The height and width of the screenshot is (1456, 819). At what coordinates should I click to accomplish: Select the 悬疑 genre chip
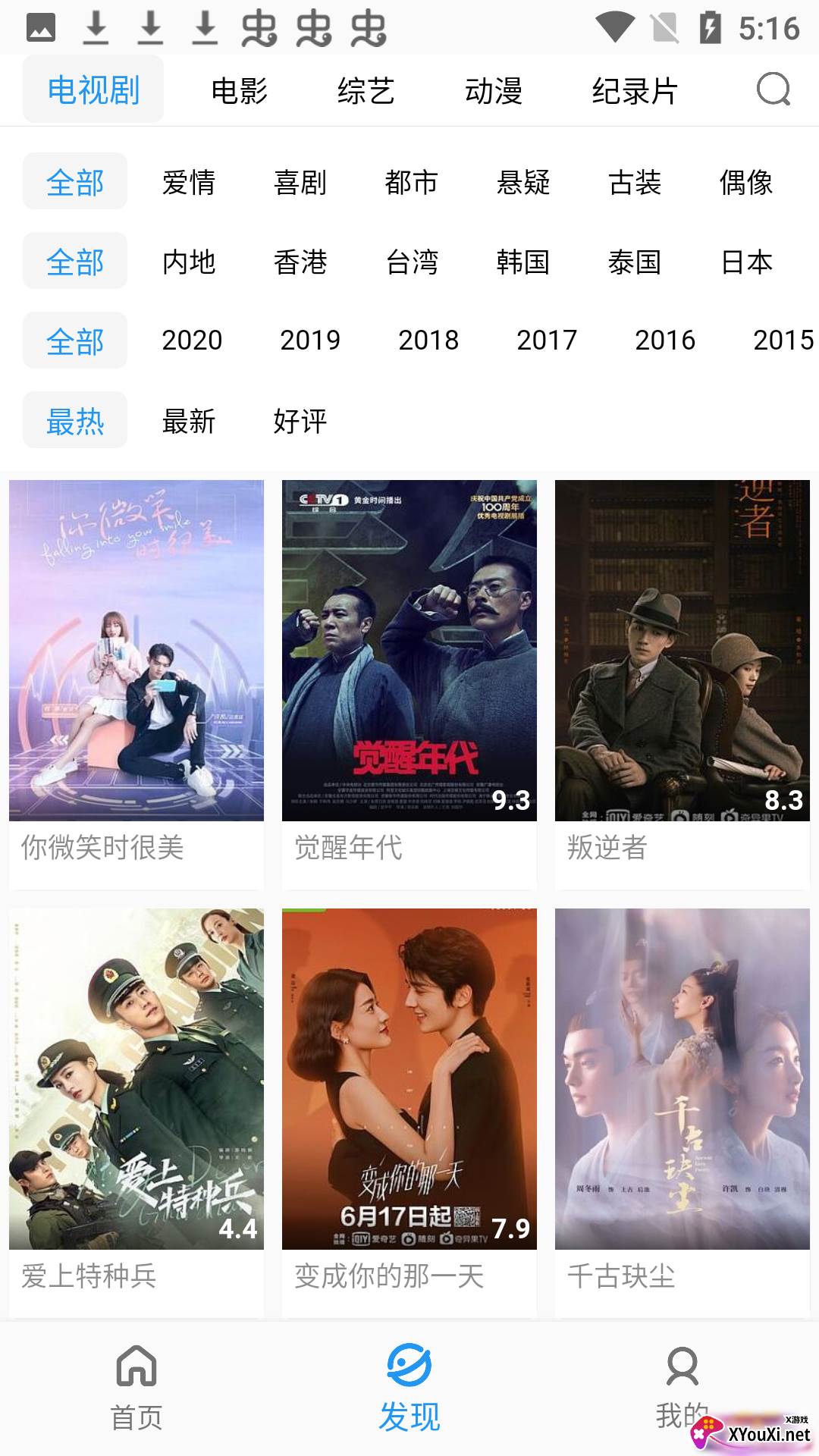tap(522, 183)
